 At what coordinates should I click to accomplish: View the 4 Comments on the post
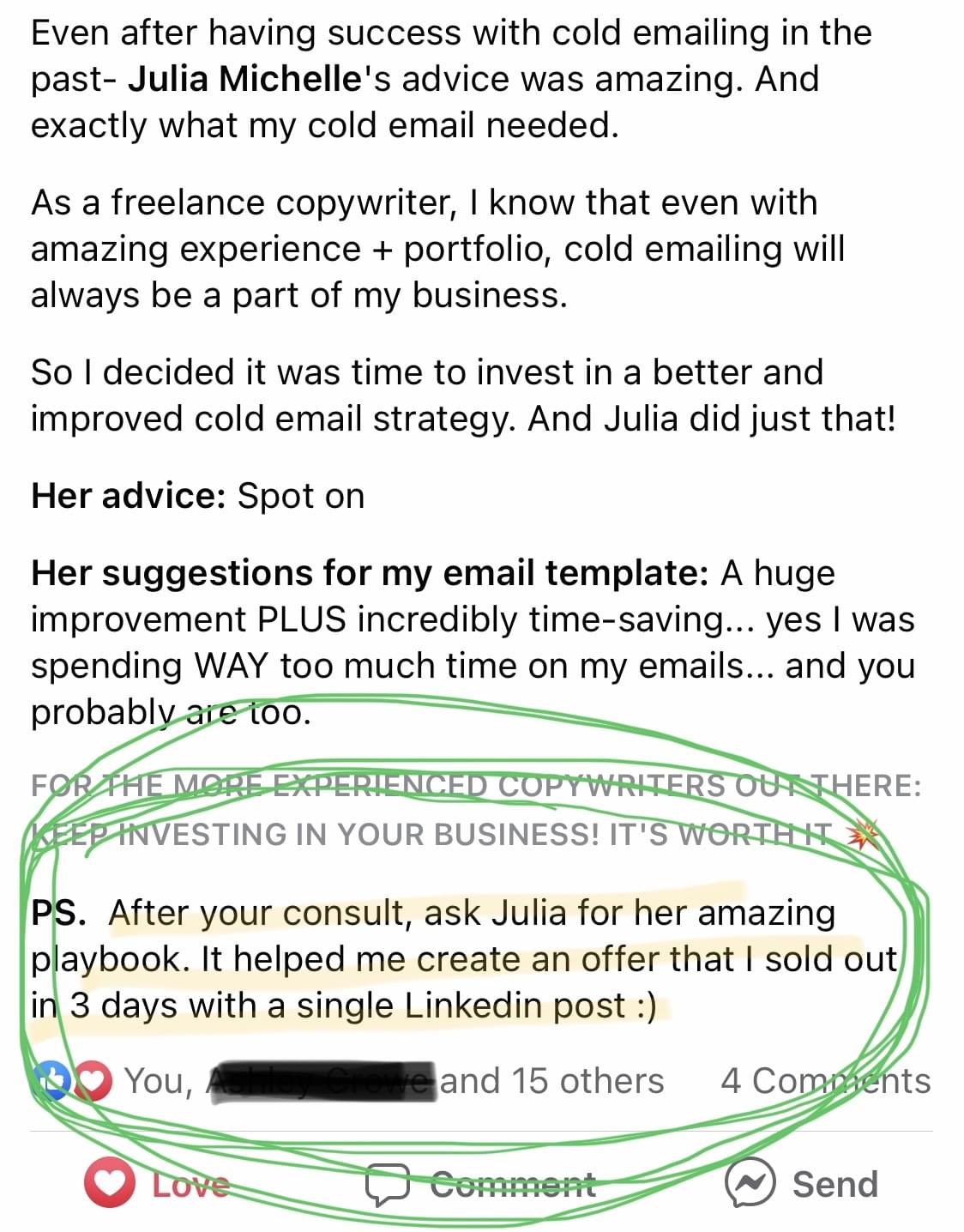click(825, 1081)
